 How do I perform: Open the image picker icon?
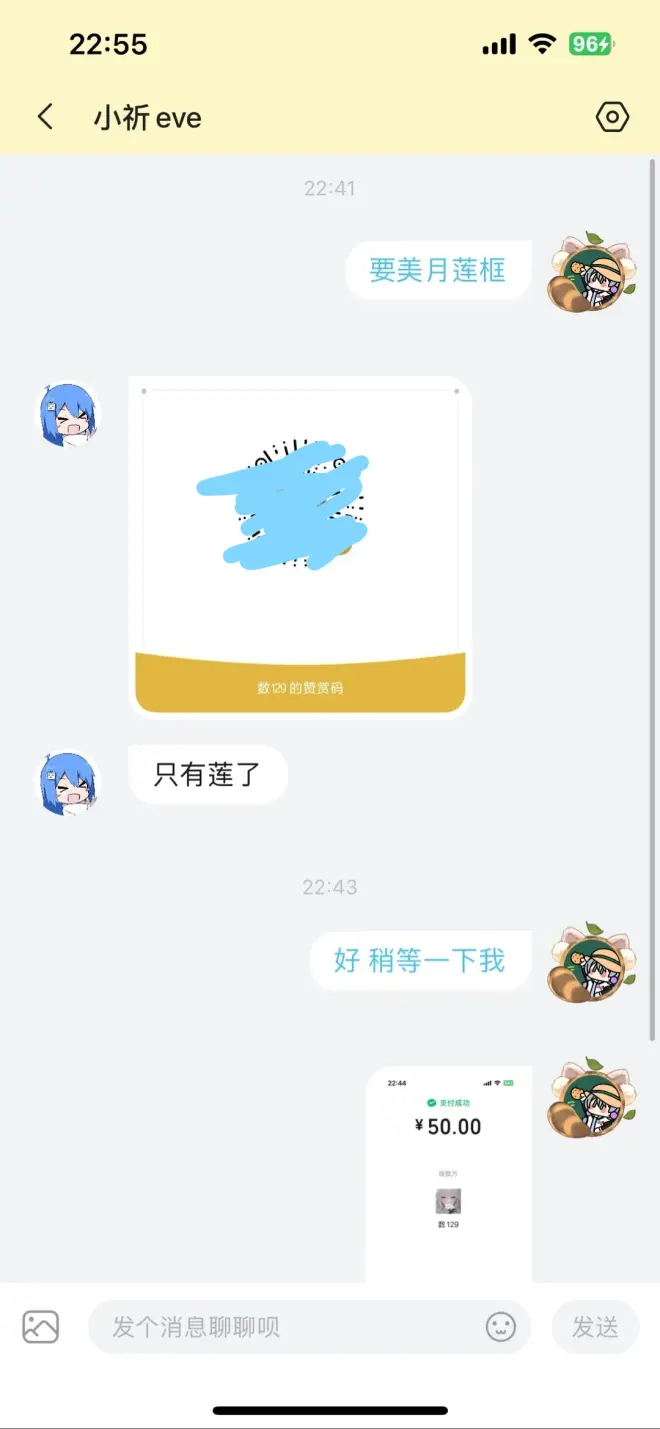41,1327
